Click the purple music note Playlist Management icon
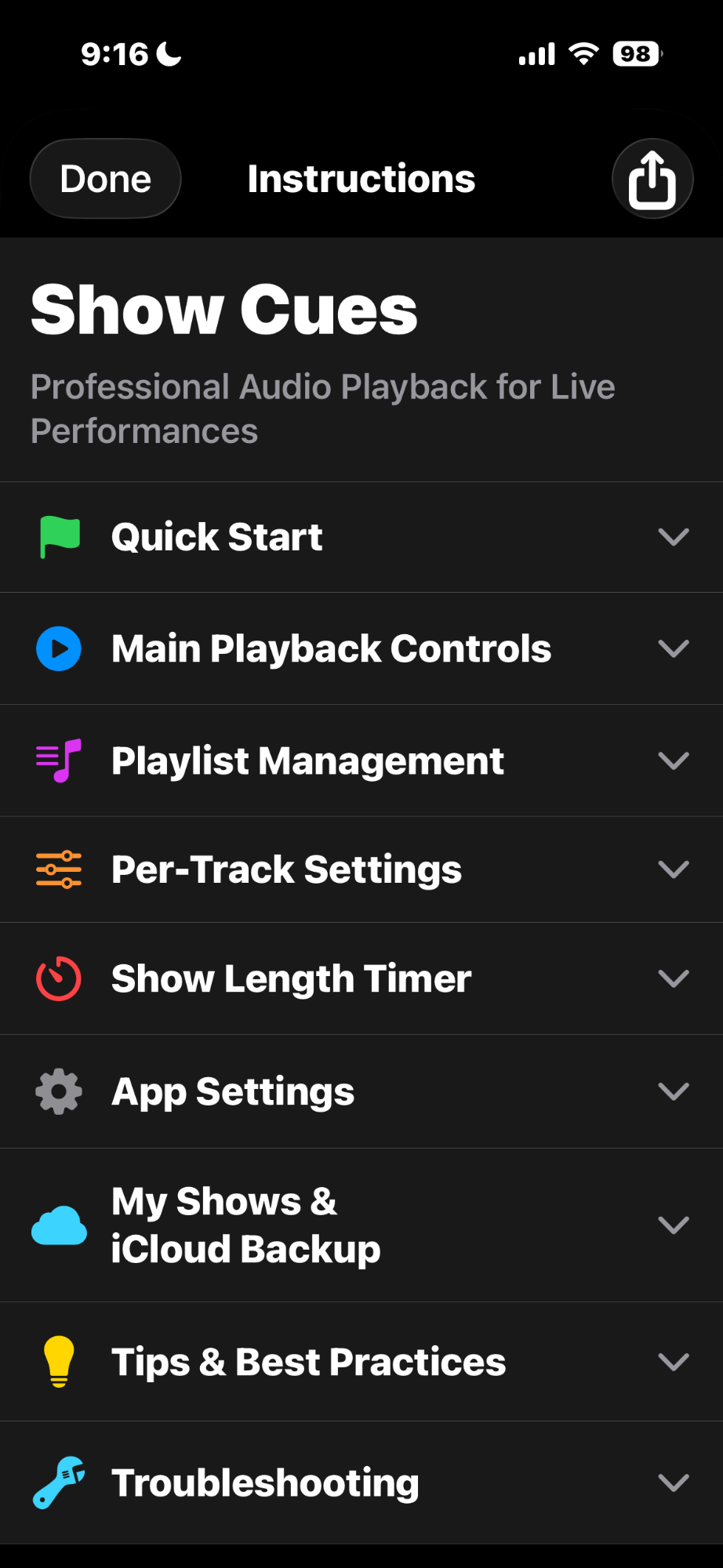This screenshot has width=723, height=1568. point(58,759)
